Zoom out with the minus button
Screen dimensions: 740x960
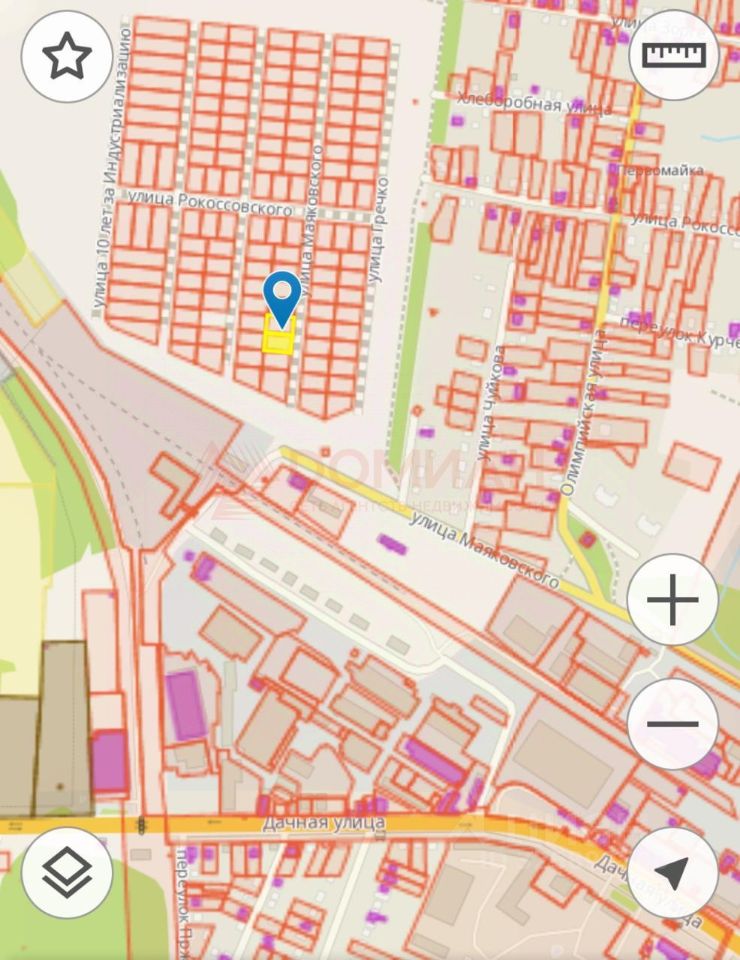pos(673,724)
